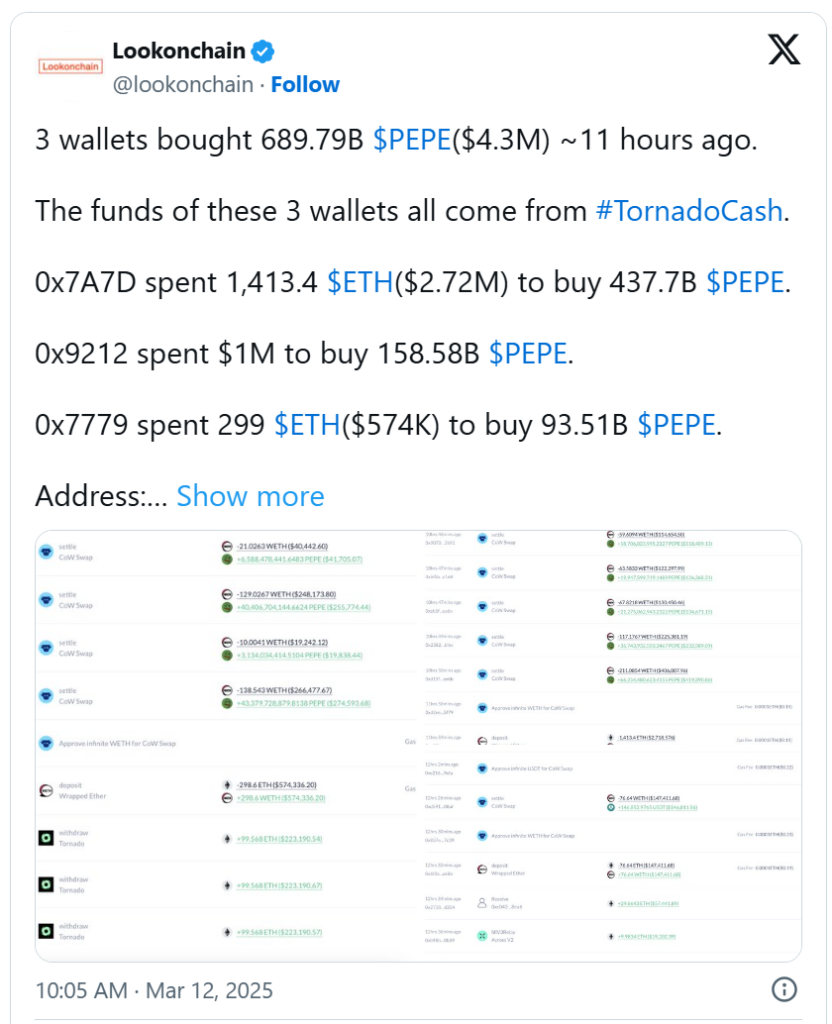Open the attached transactions image

point(418,746)
